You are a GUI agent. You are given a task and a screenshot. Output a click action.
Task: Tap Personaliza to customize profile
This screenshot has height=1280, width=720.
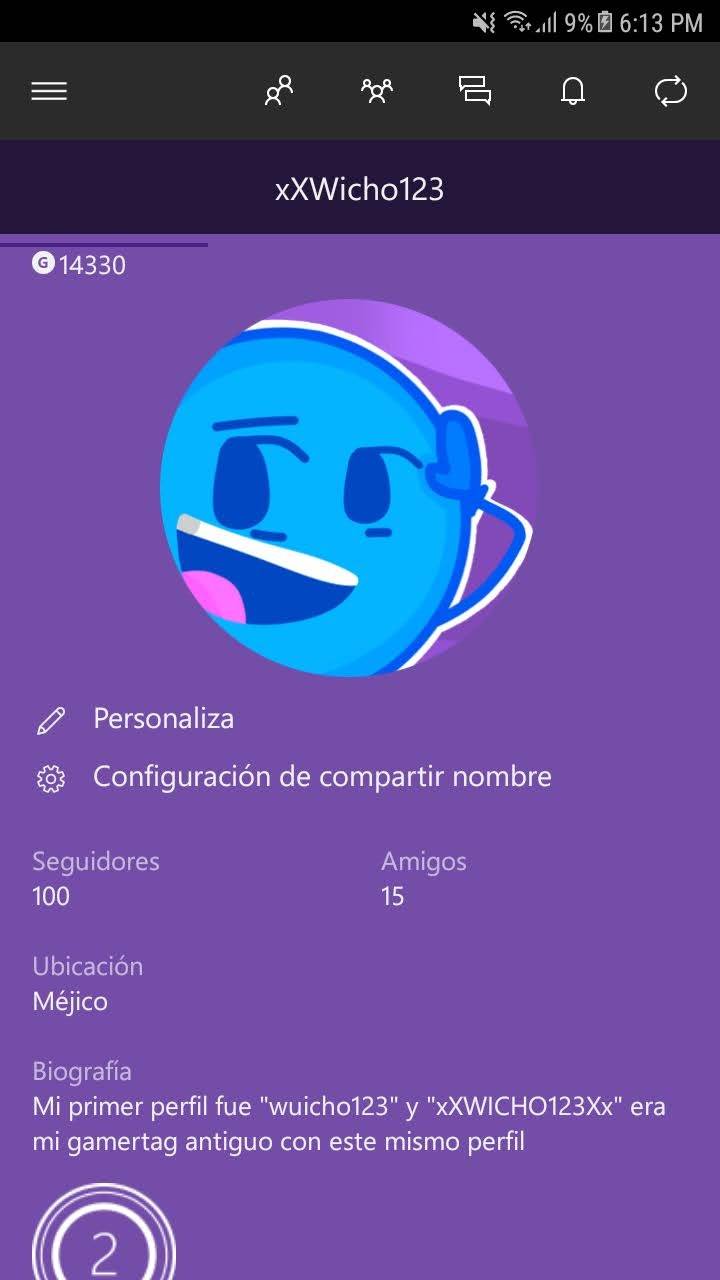coord(163,719)
